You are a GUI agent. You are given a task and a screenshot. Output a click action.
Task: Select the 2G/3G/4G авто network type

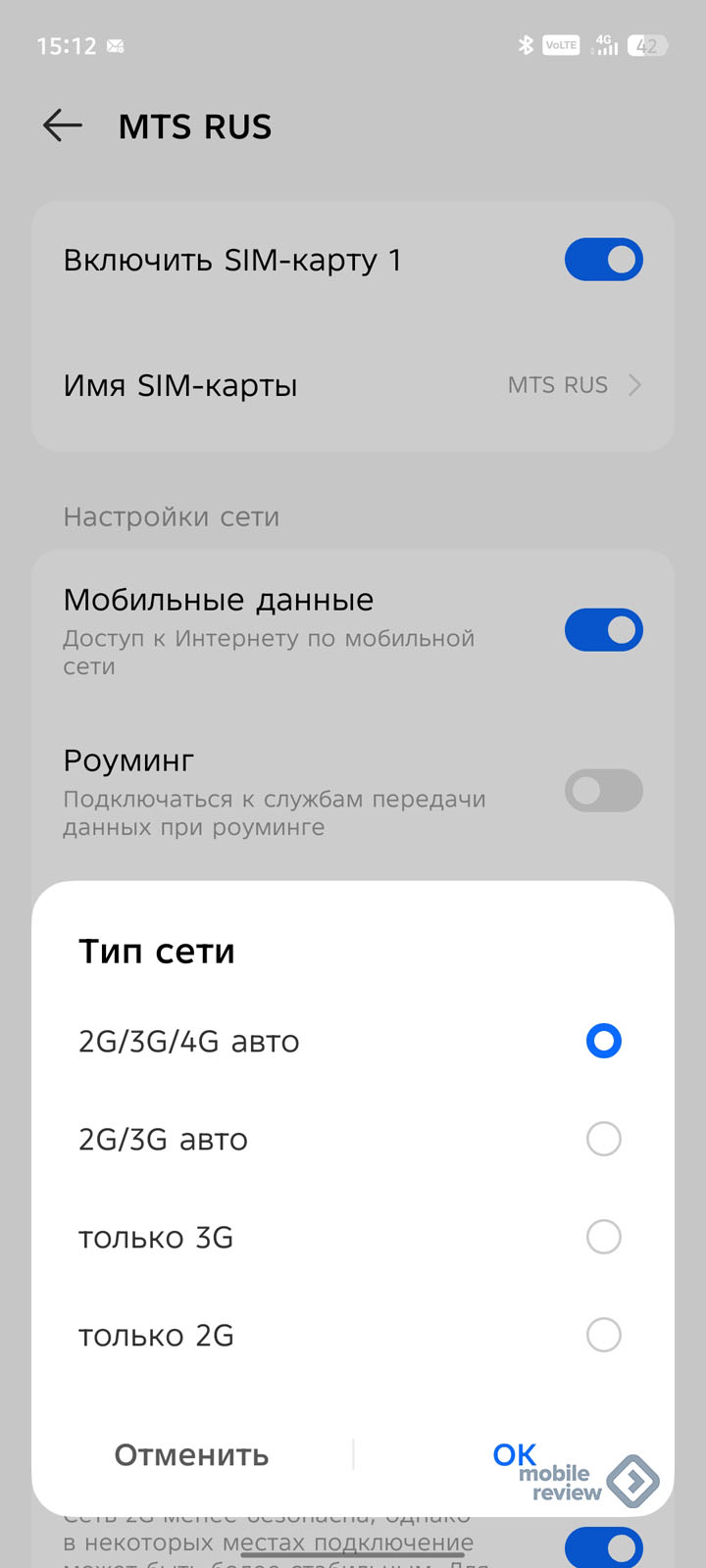click(352, 1041)
